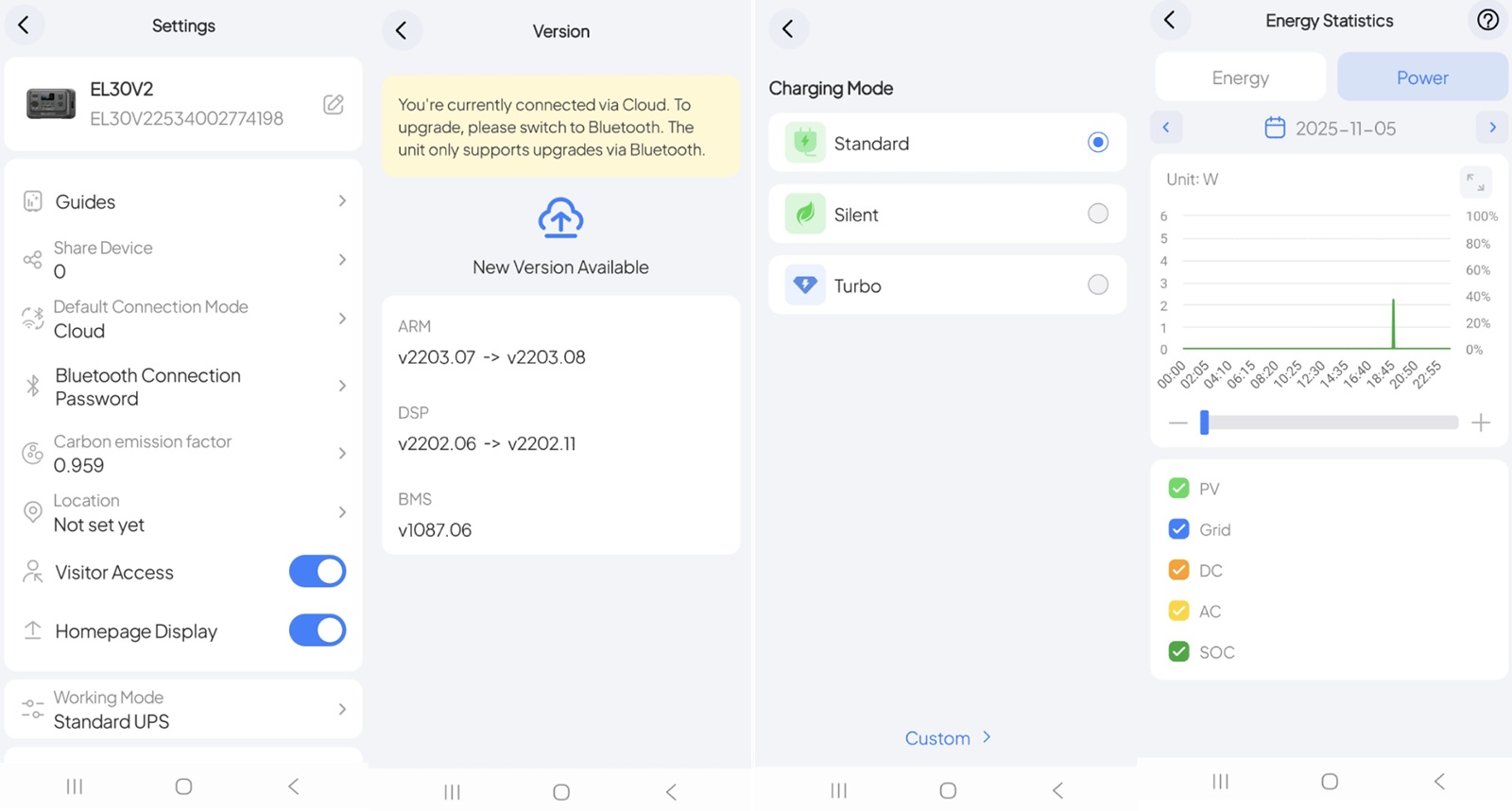Open help on Energy Statistics

click(1487, 20)
